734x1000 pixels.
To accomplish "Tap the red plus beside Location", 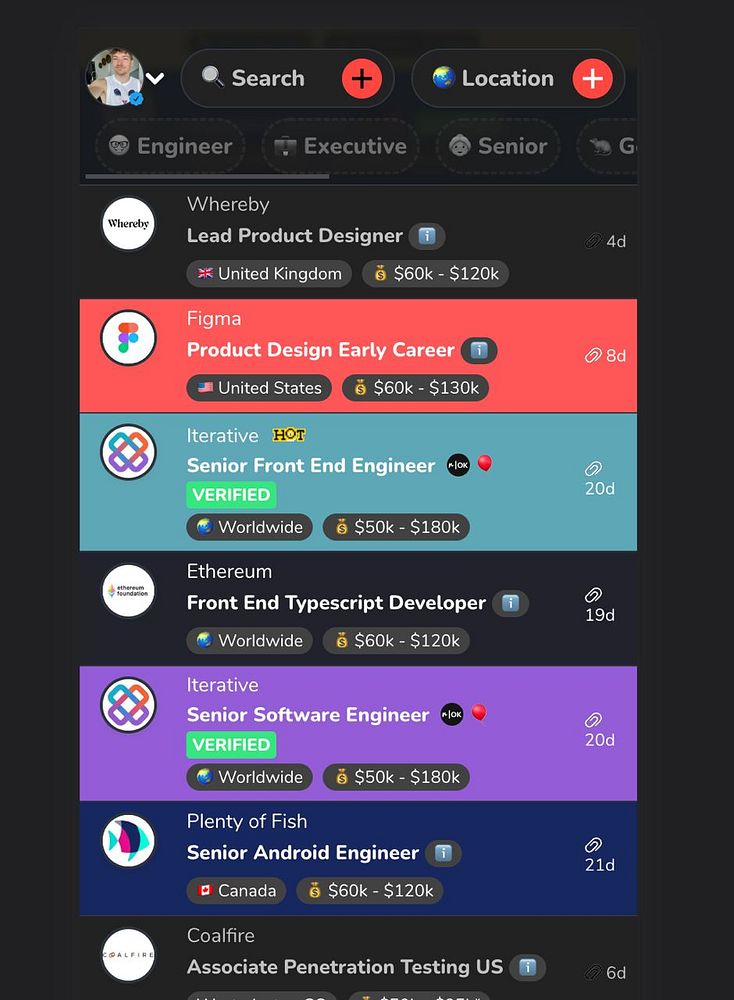I will (x=592, y=78).
